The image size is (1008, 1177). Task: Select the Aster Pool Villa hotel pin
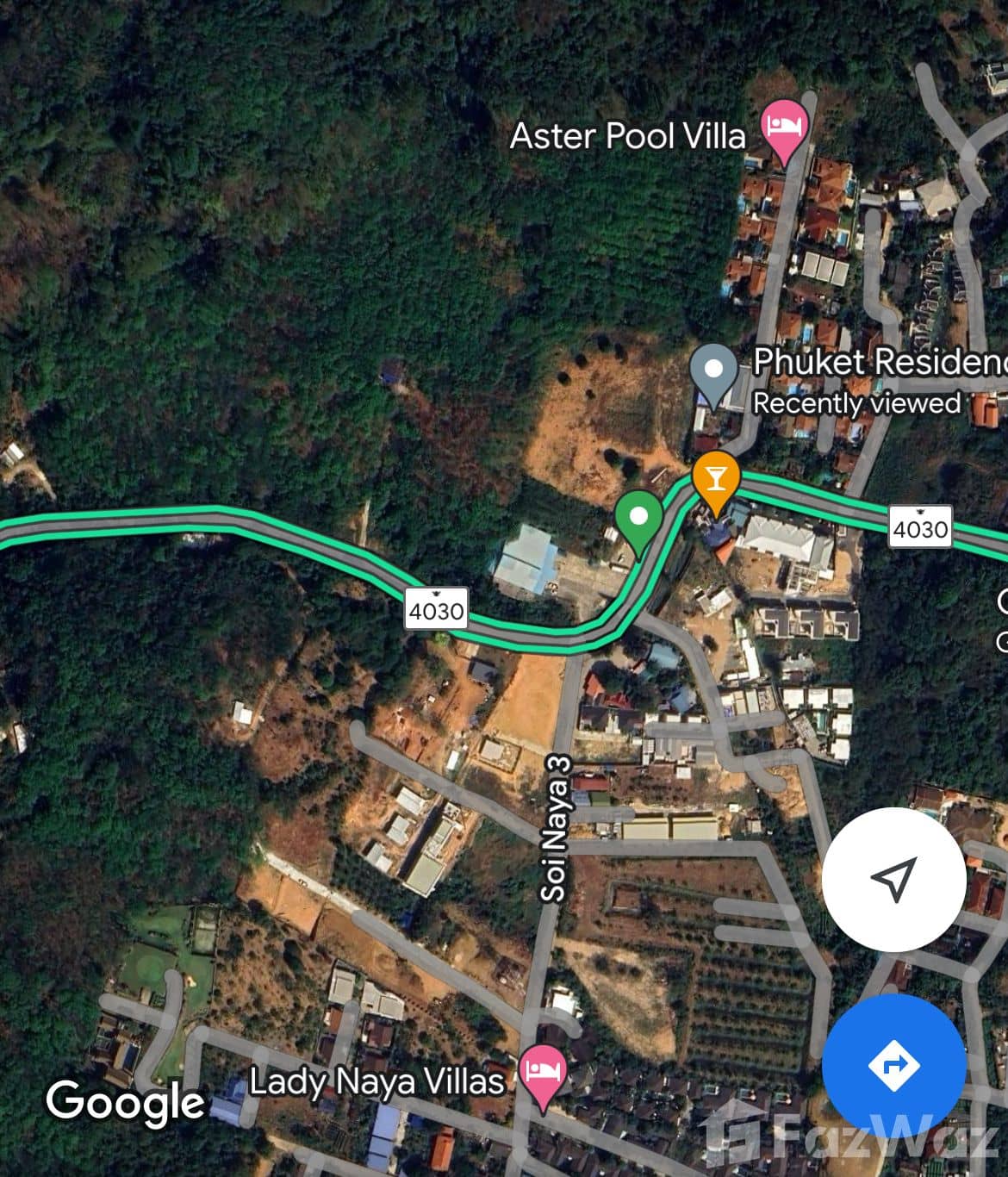point(784,128)
